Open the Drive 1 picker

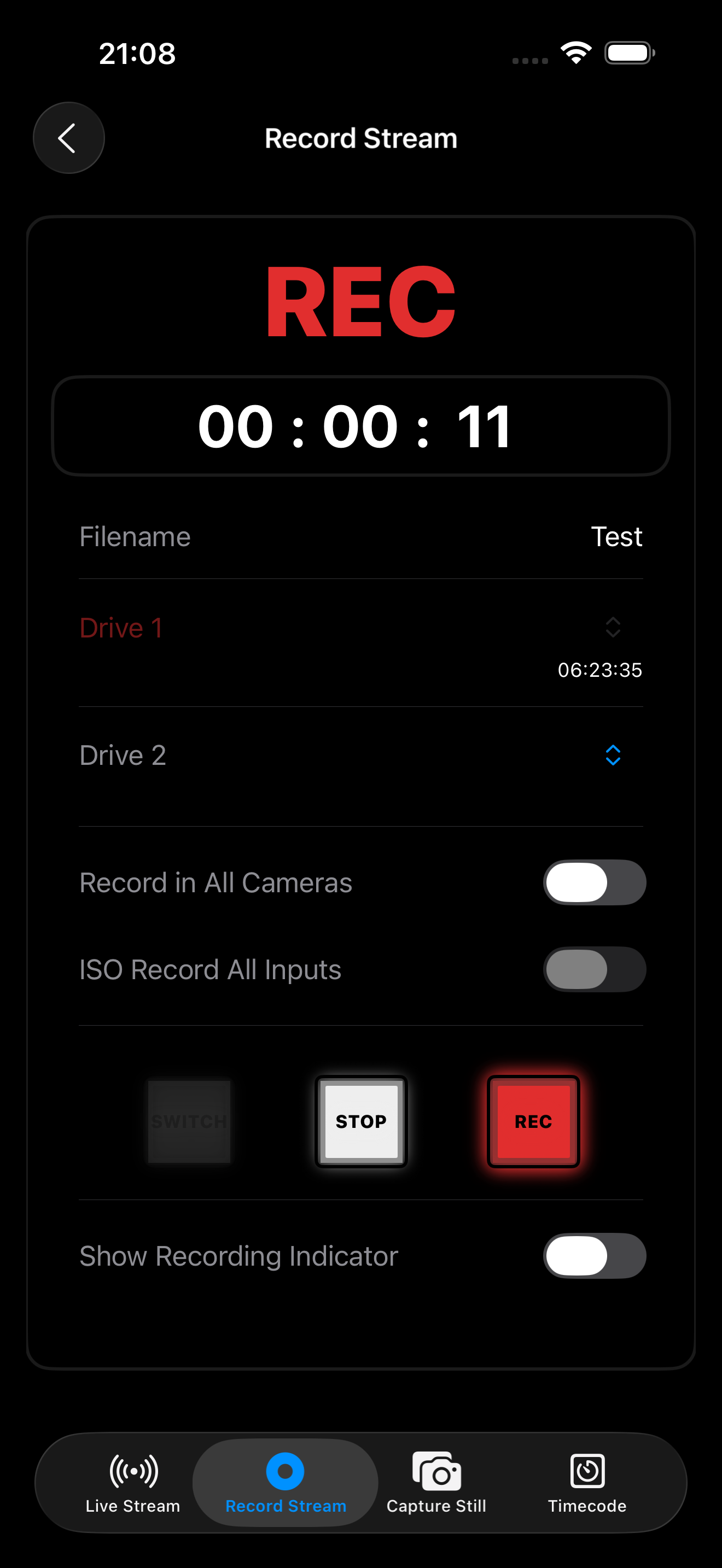[x=613, y=627]
